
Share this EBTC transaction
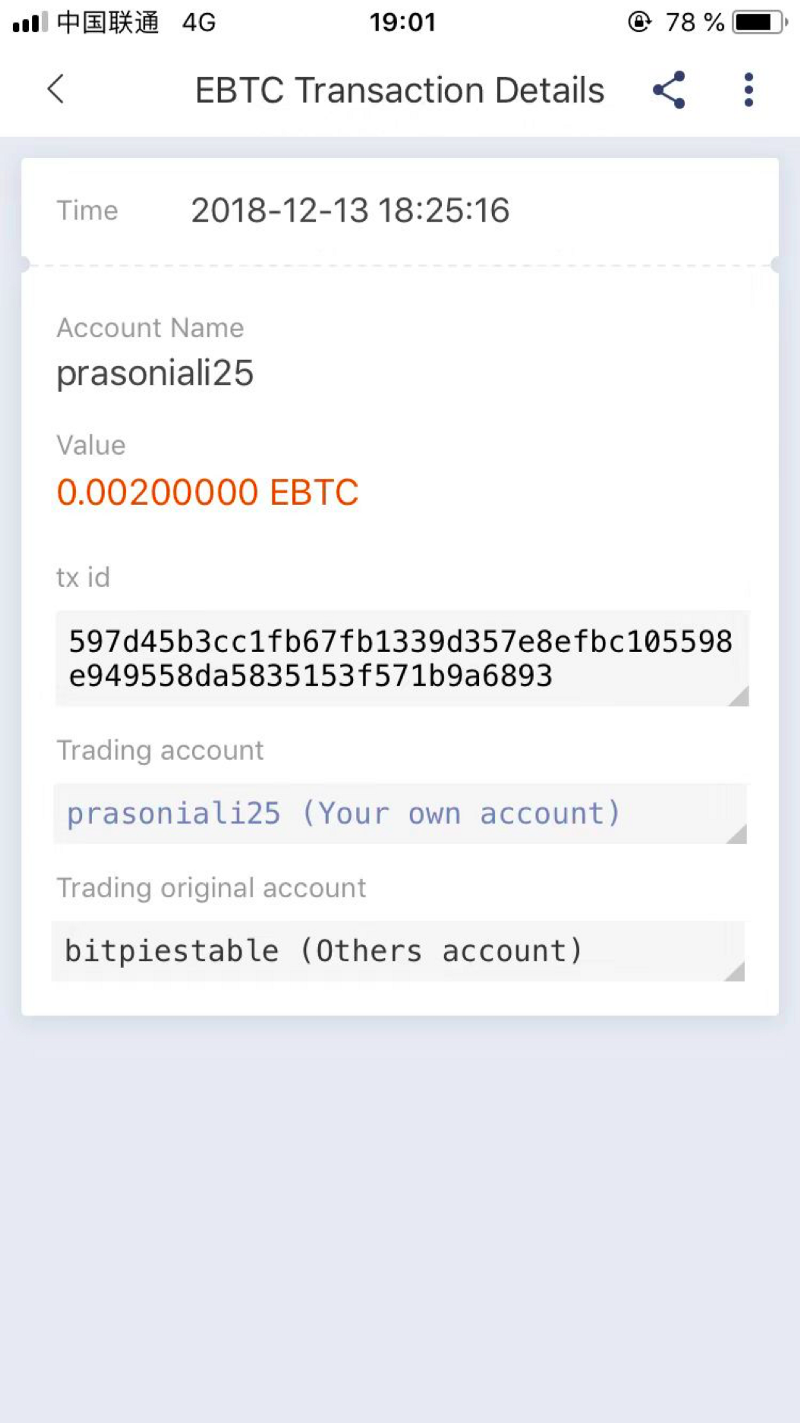(669, 90)
